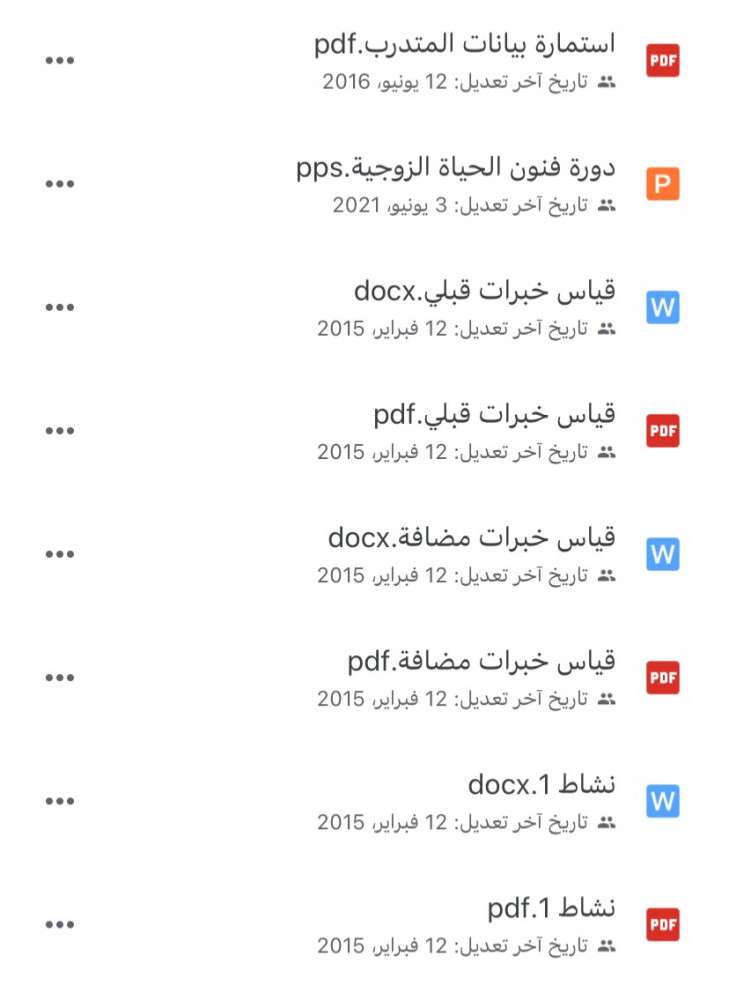This screenshot has height=1000, width=729.
Task: Open the file نشاط 1.pdf
Action: (x=551, y=909)
